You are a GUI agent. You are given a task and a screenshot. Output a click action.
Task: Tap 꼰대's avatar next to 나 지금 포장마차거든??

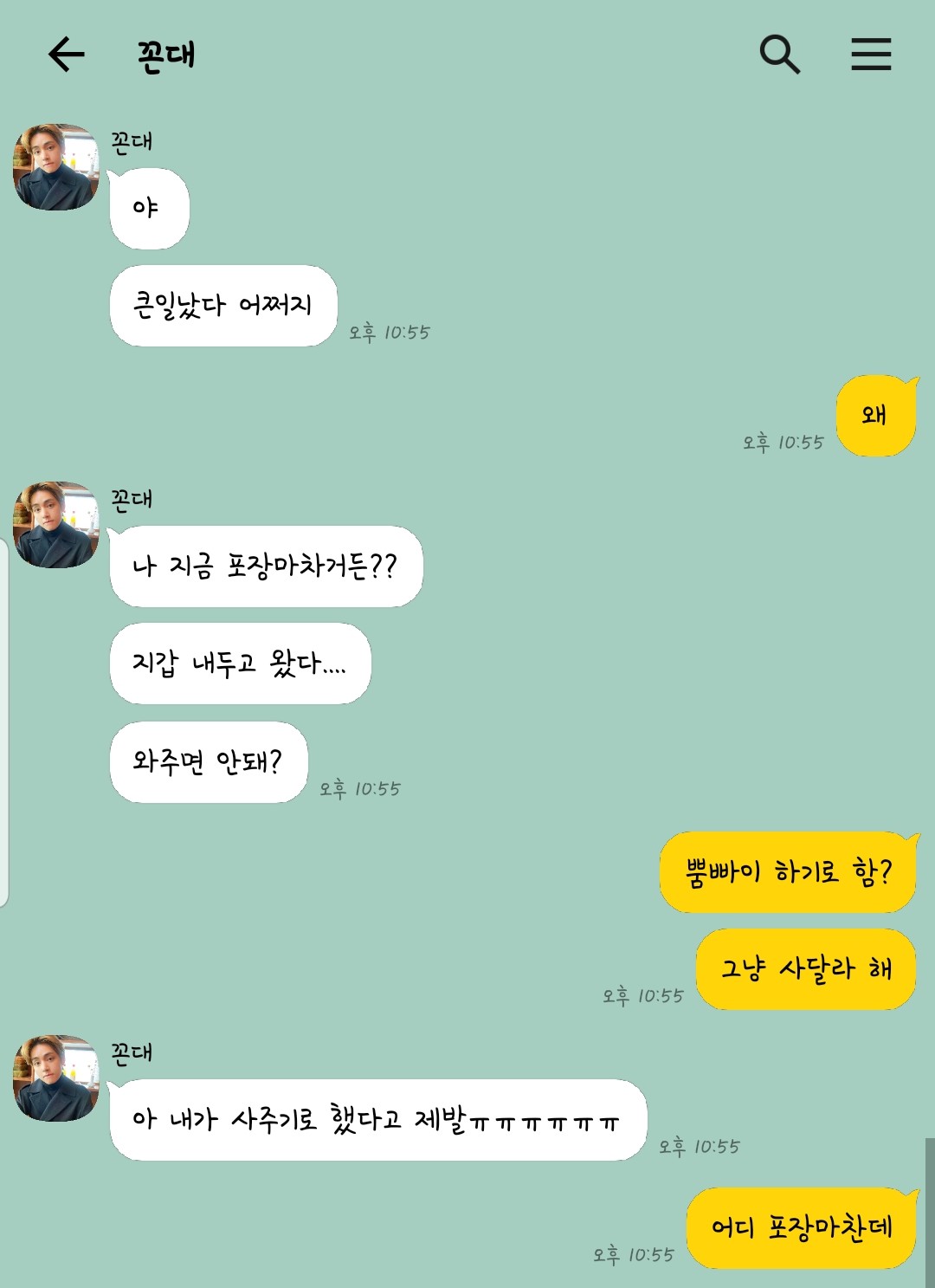pyautogui.click(x=56, y=525)
